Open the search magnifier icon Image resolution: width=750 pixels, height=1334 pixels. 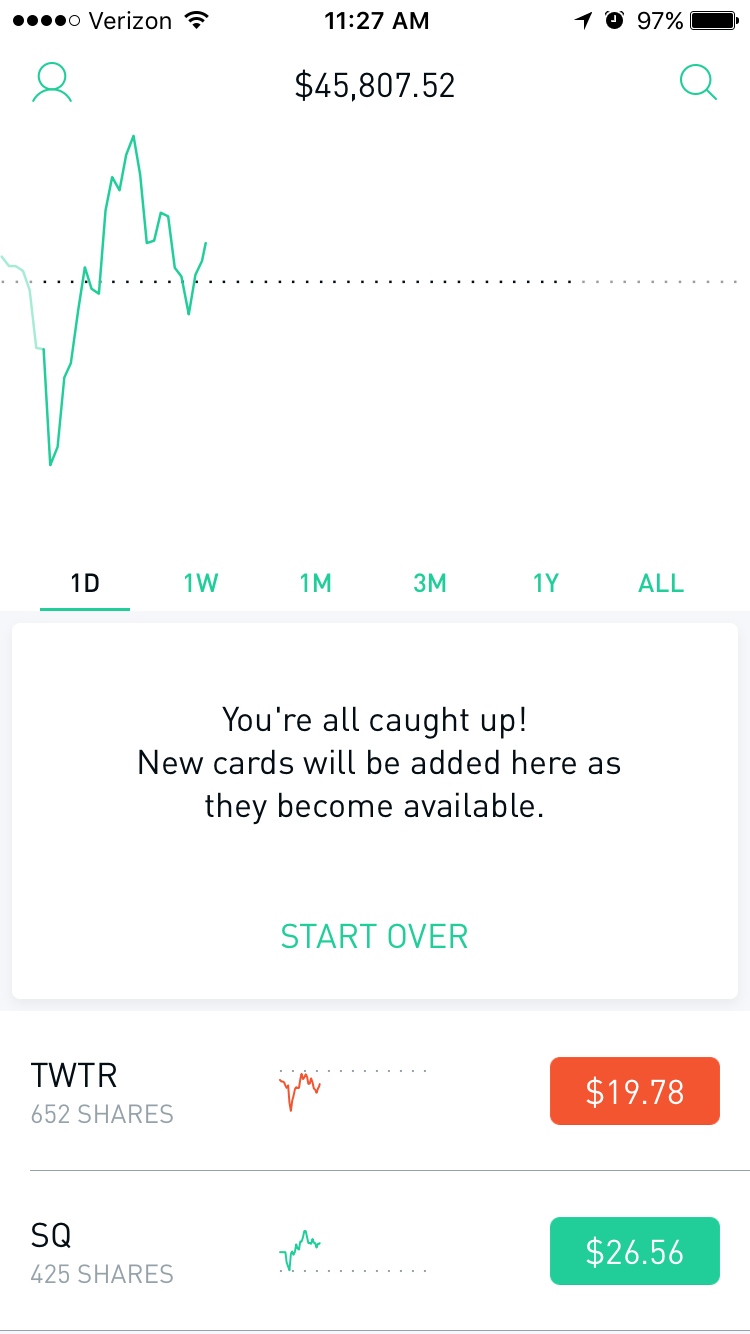(x=698, y=83)
